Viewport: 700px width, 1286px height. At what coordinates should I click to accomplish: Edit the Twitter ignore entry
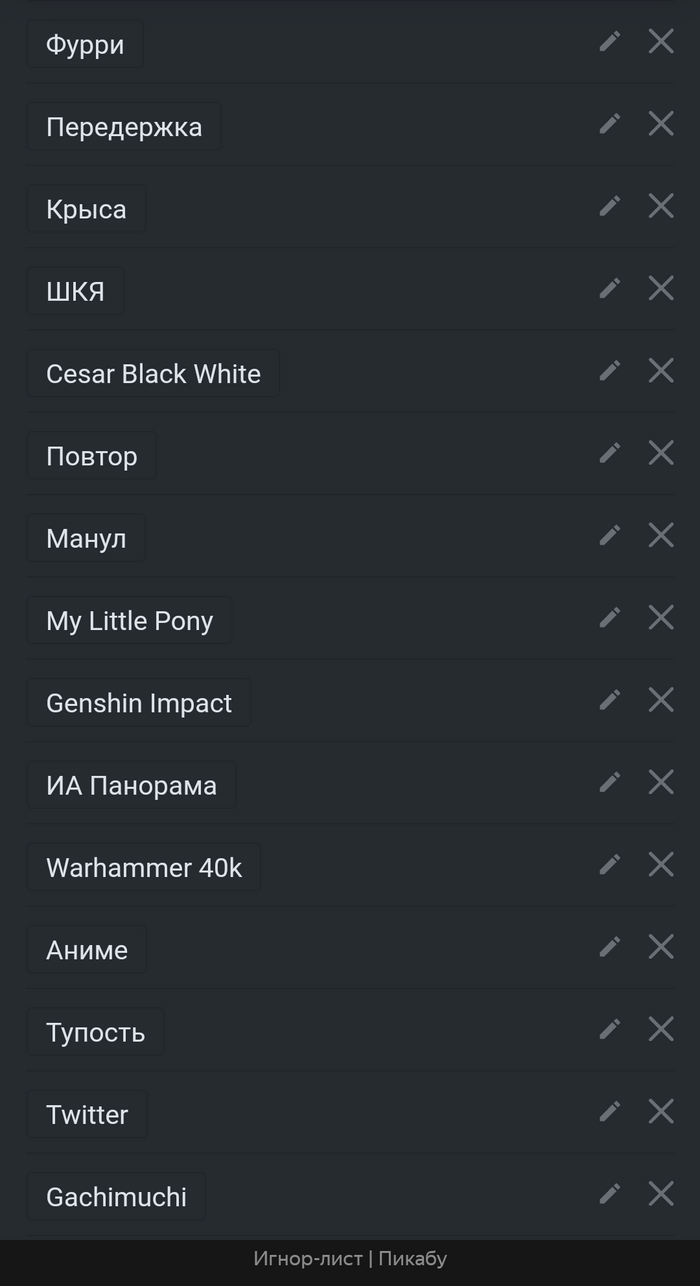(x=610, y=1111)
